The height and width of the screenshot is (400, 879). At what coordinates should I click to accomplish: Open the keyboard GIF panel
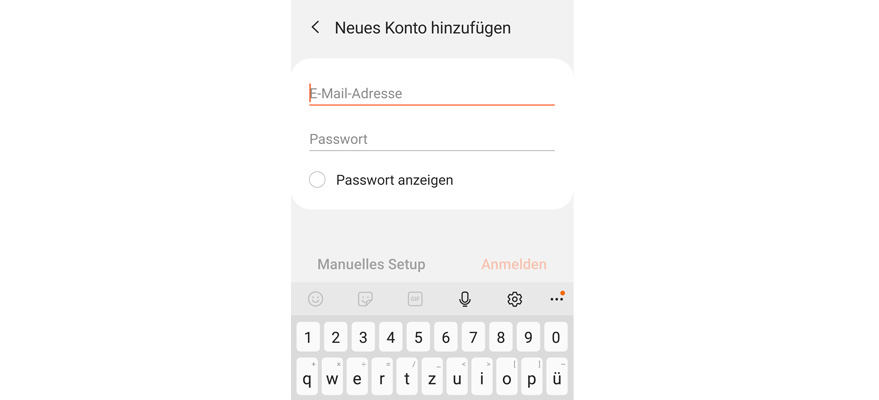[415, 299]
